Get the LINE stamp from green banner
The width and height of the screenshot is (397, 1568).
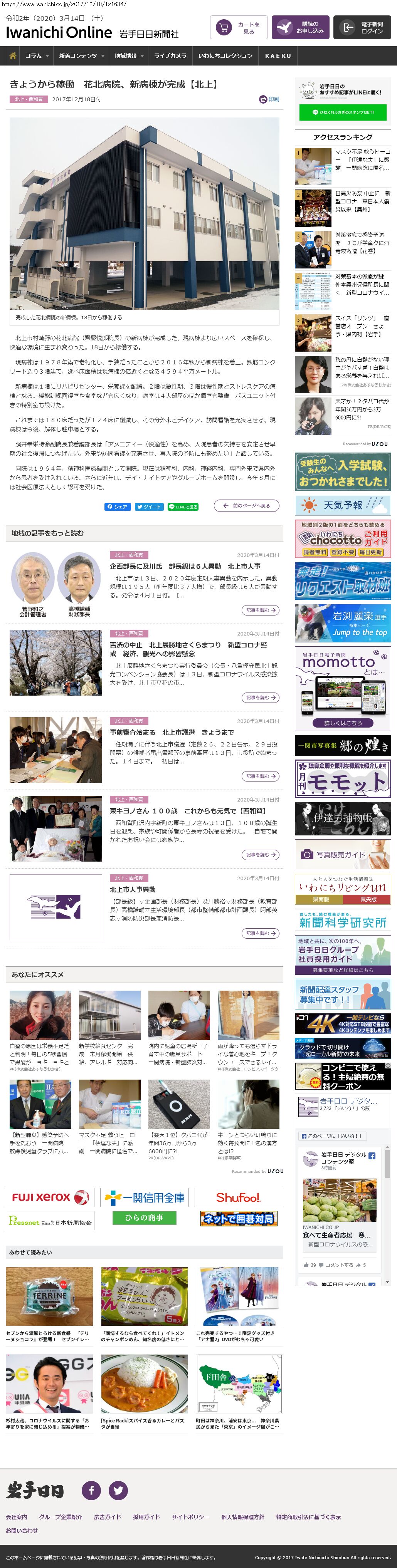(343, 112)
